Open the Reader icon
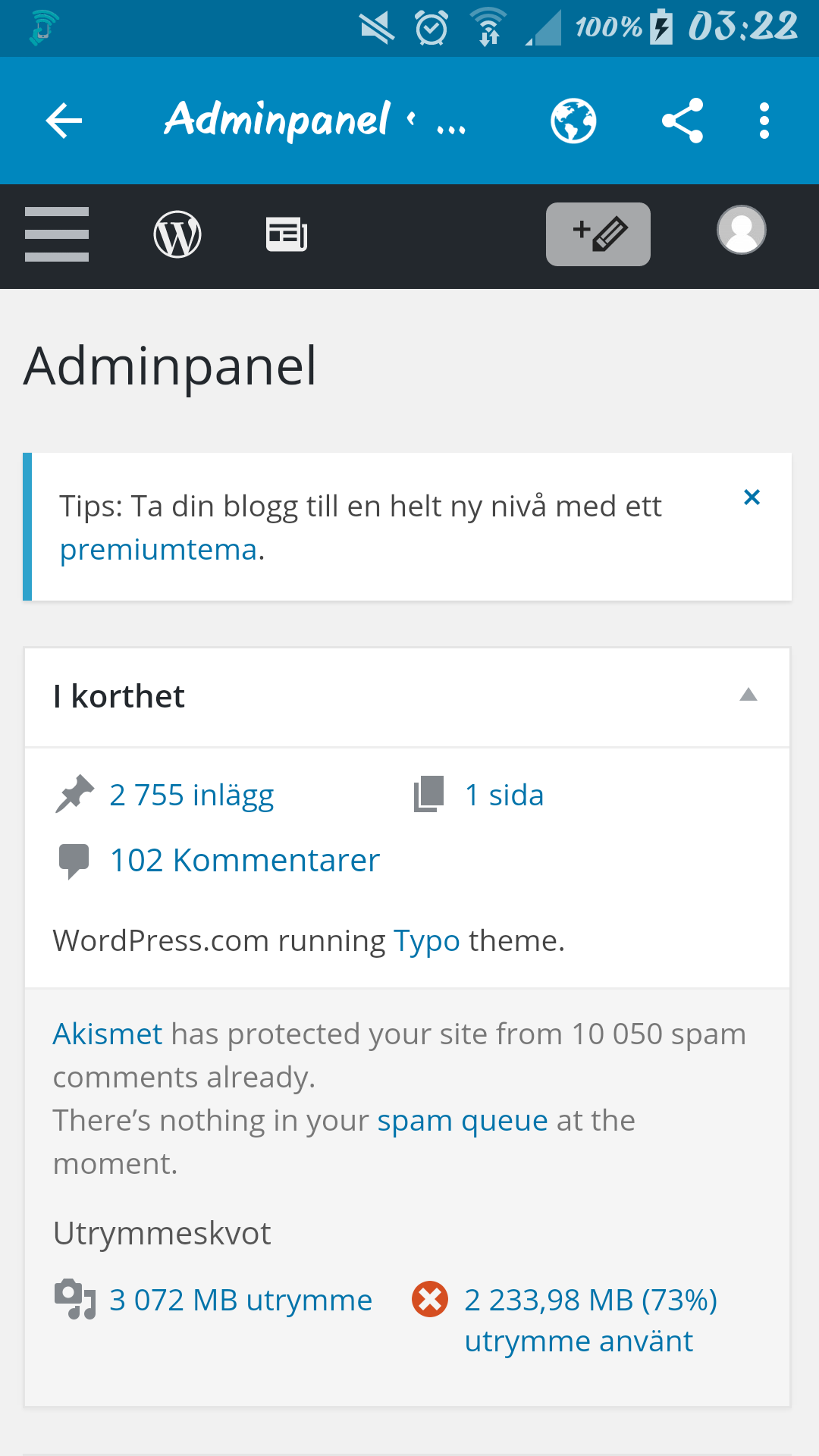 [x=286, y=234]
